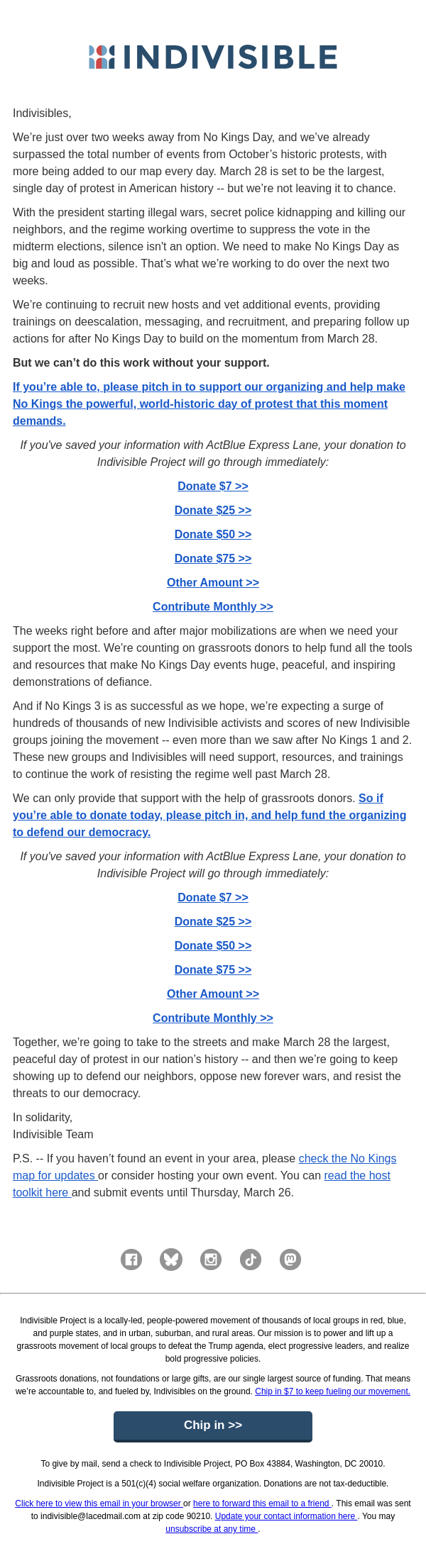The width and height of the screenshot is (426, 1568).
Task: Tap the TikTok icon
Action: tap(251, 1260)
